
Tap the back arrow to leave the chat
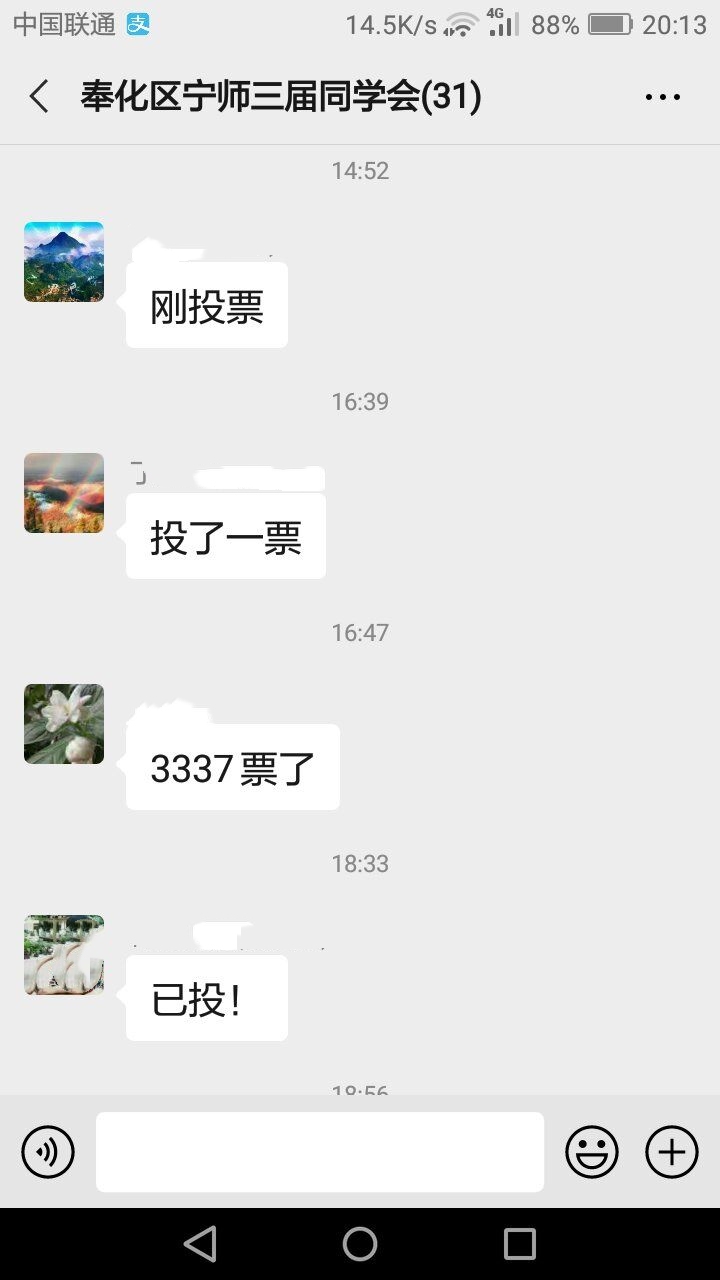click(38, 96)
